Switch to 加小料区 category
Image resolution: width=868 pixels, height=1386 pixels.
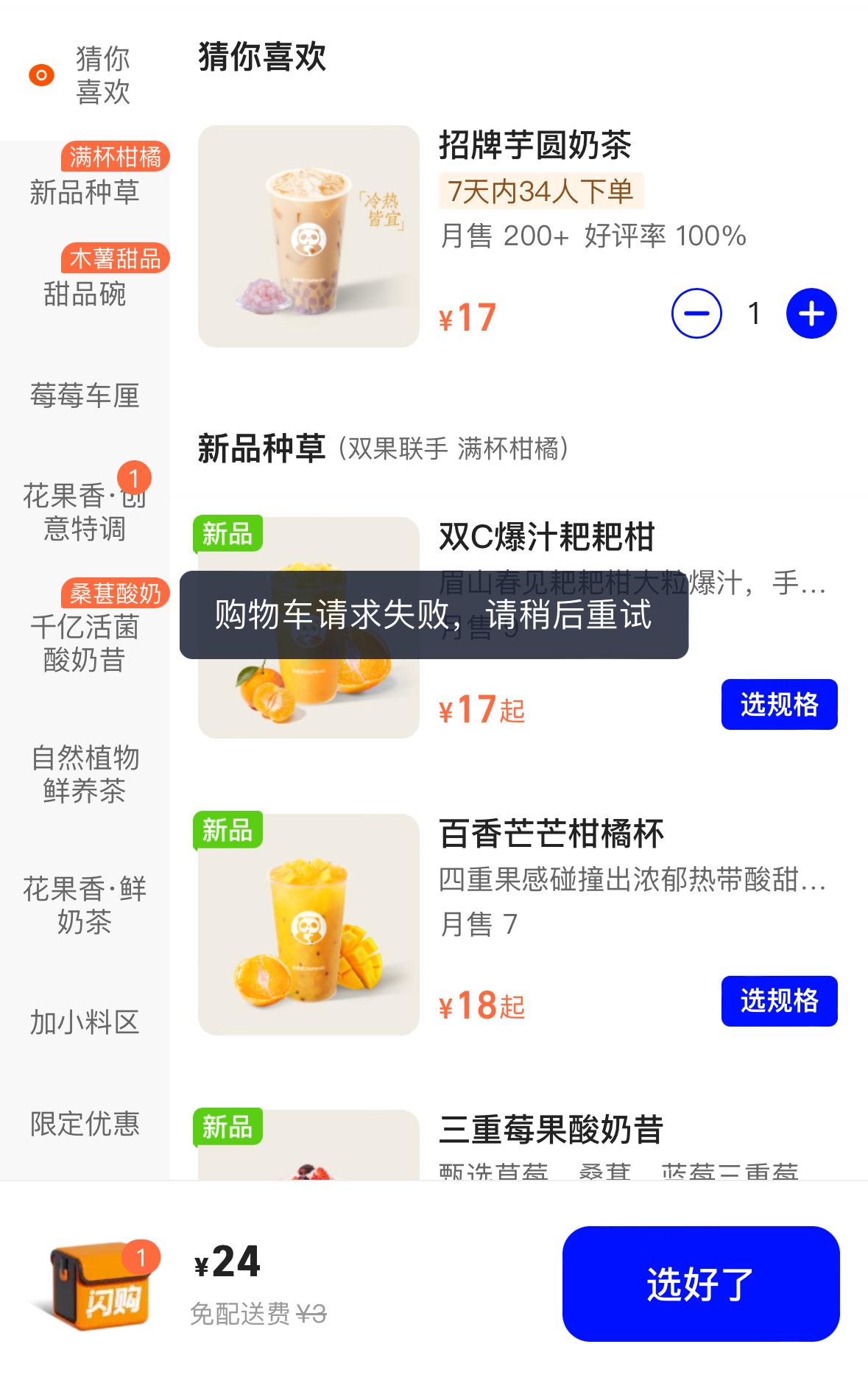(85, 1022)
